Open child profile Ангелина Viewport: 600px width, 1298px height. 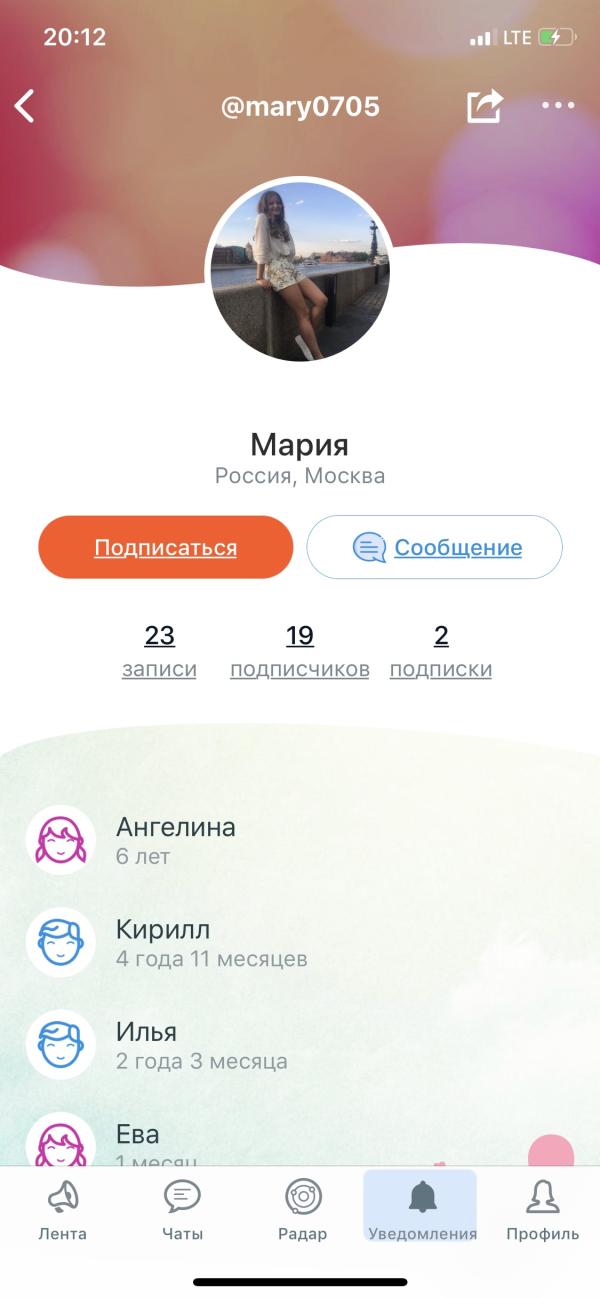click(300, 840)
